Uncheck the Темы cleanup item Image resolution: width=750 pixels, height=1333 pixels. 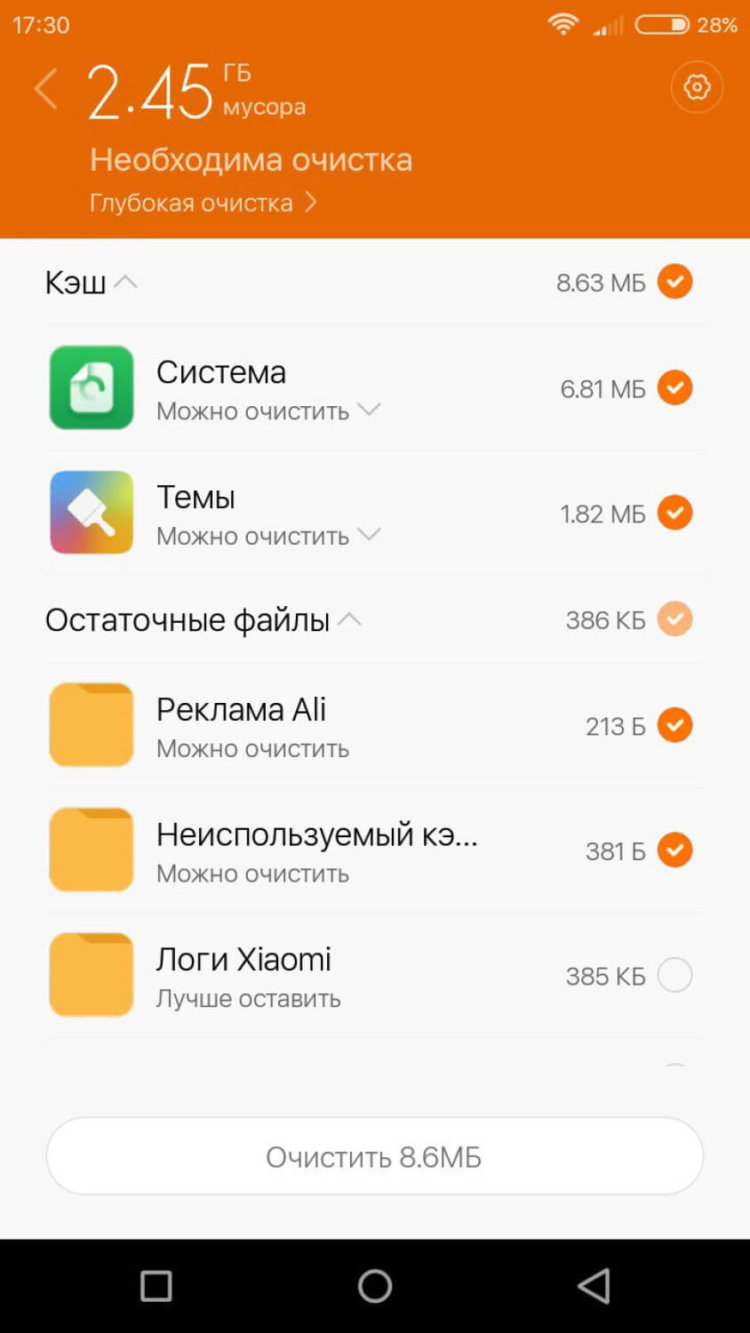coord(676,513)
